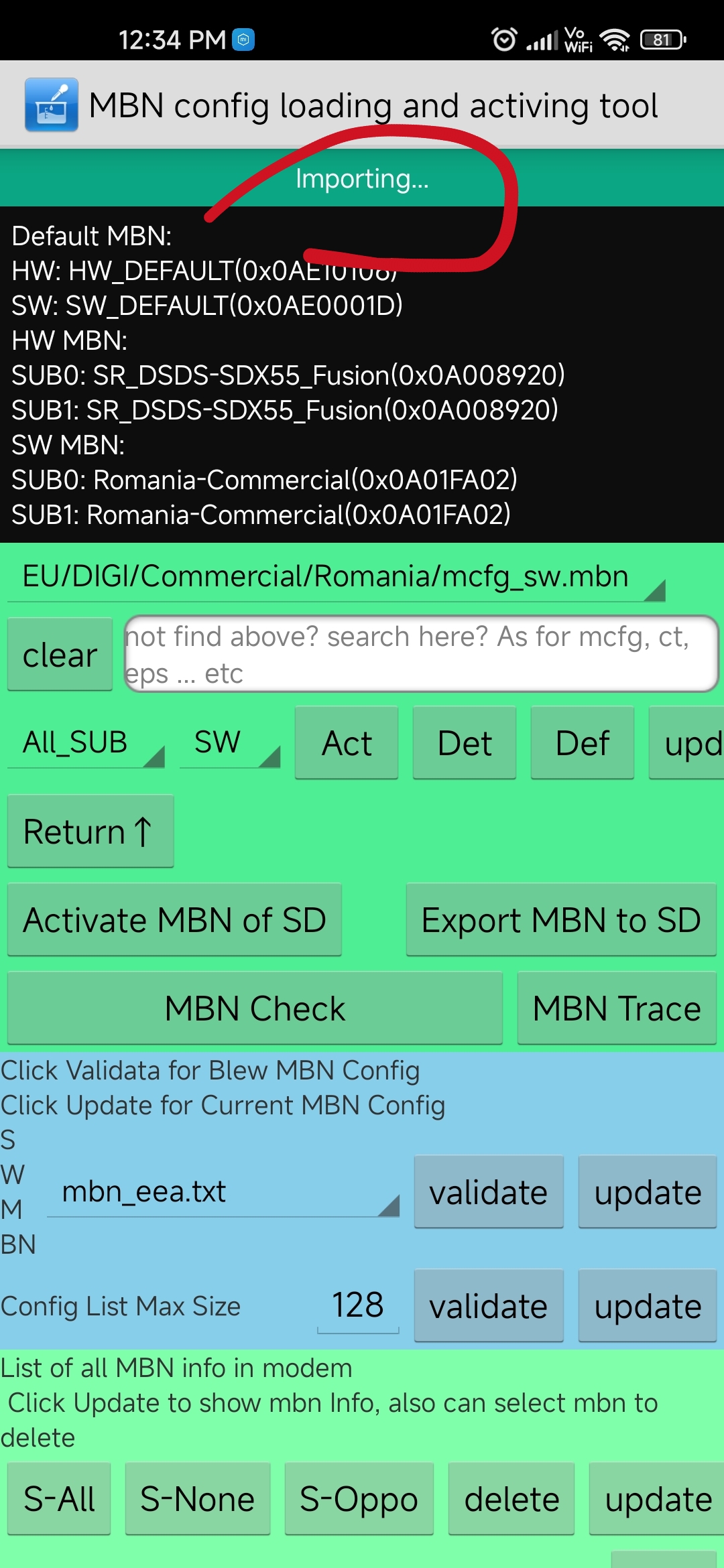
Task: Tap the Def button
Action: point(583,743)
